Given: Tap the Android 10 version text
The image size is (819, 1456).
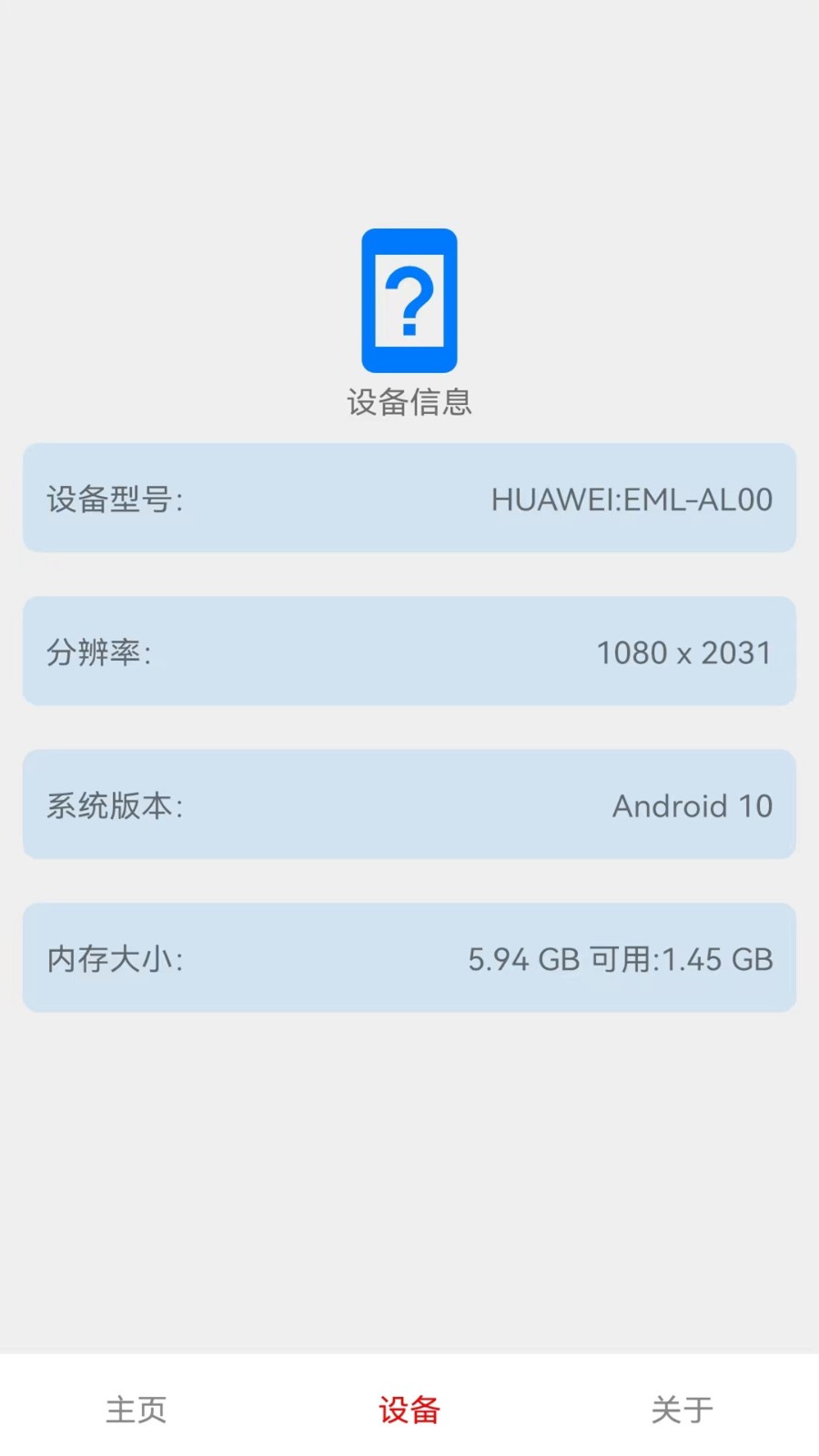Looking at the screenshot, I should pyautogui.click(x=693, y=805).
